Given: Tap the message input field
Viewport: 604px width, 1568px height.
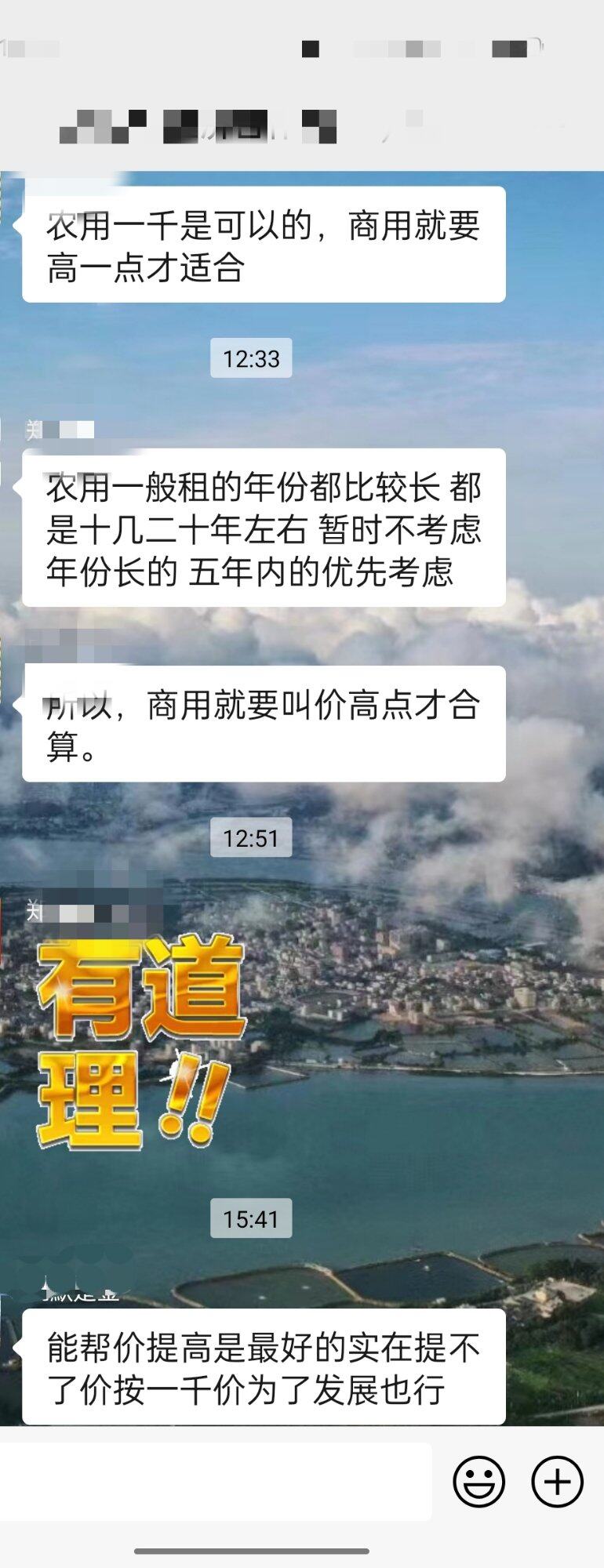Looking at the screenshot, I should click(x=216, y=1482).
